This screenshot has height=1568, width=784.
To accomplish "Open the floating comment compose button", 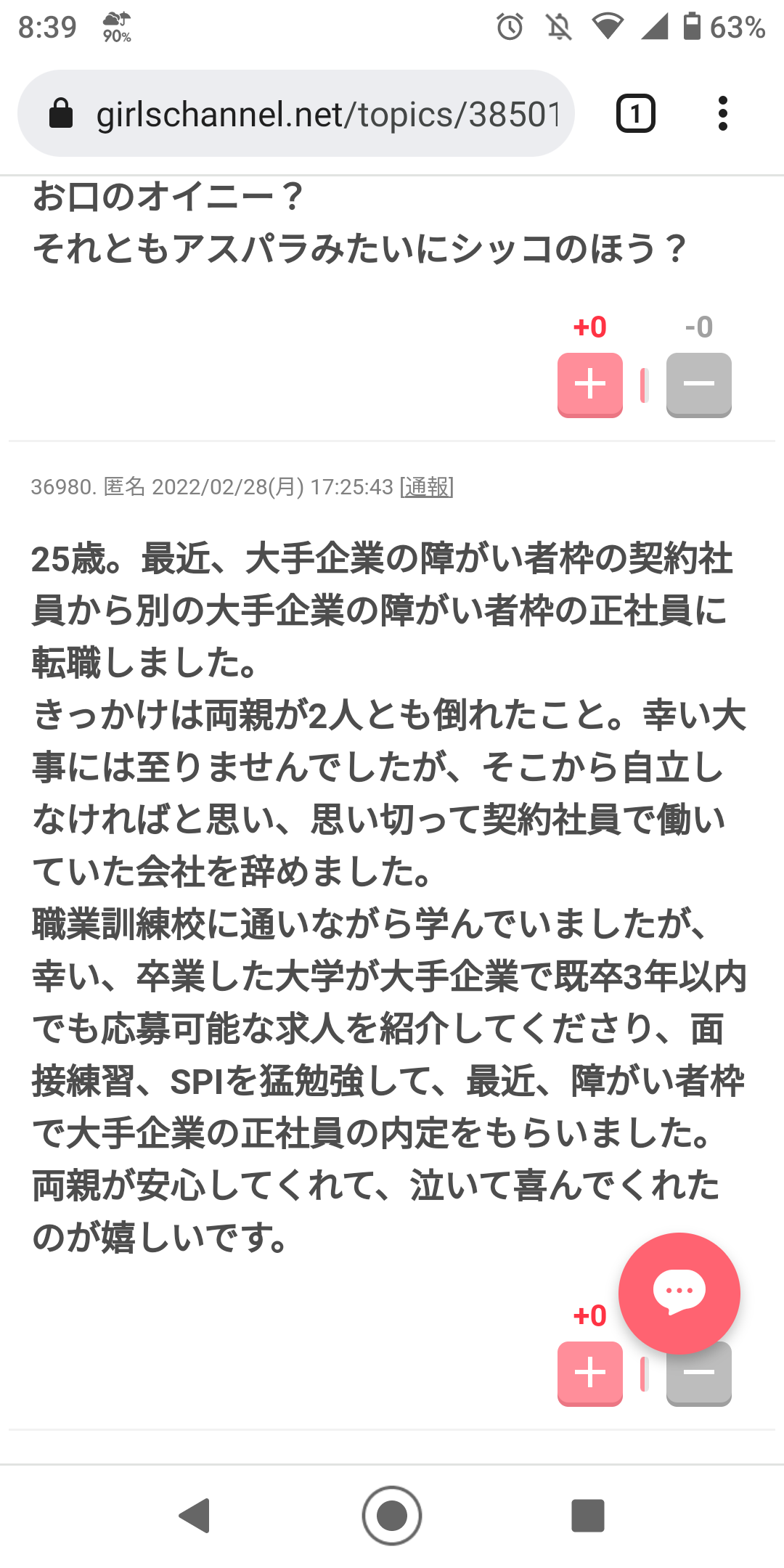I will (x=679, y=1293).
